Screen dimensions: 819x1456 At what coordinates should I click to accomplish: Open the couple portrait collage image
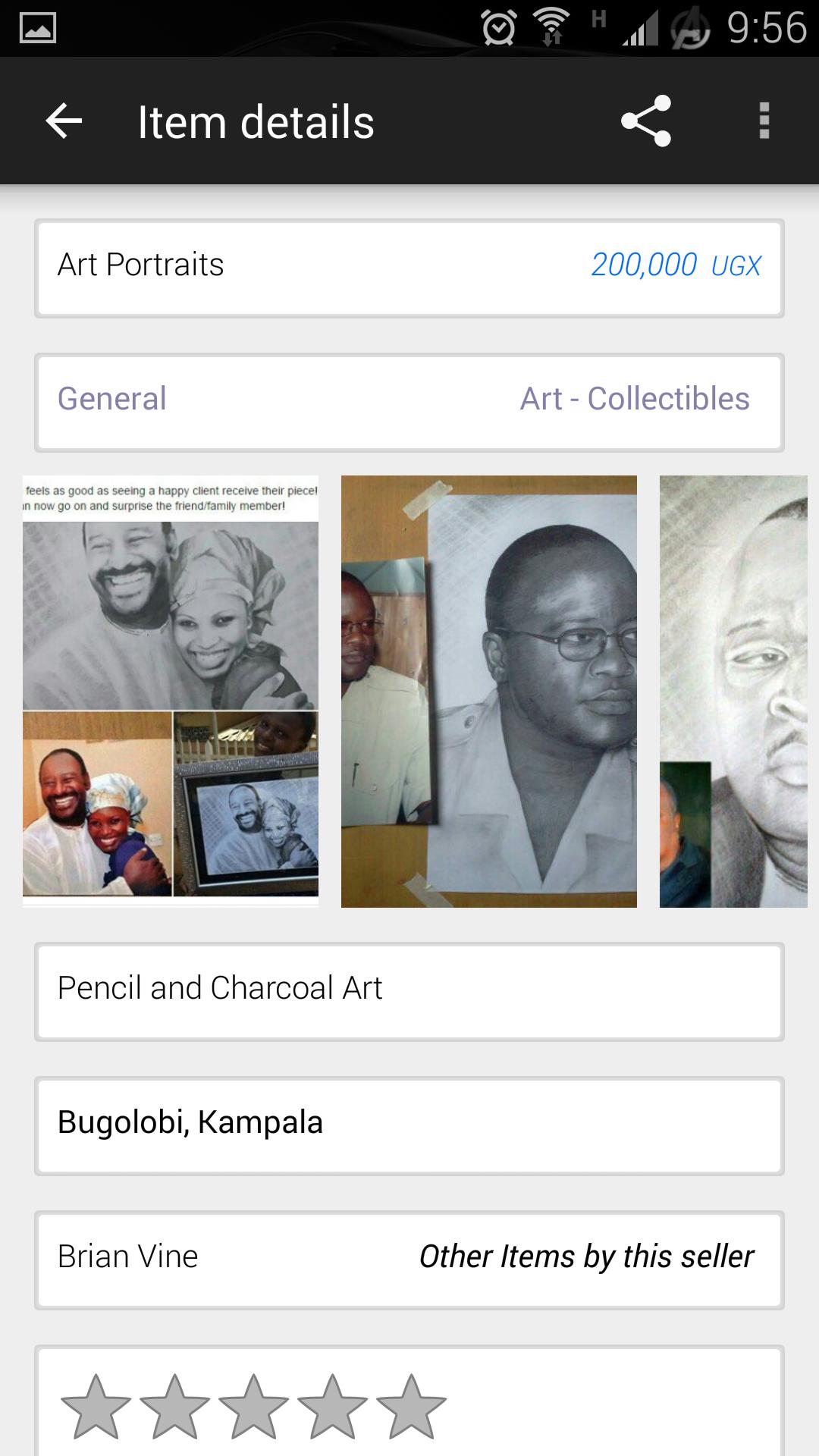click(171, 691)
